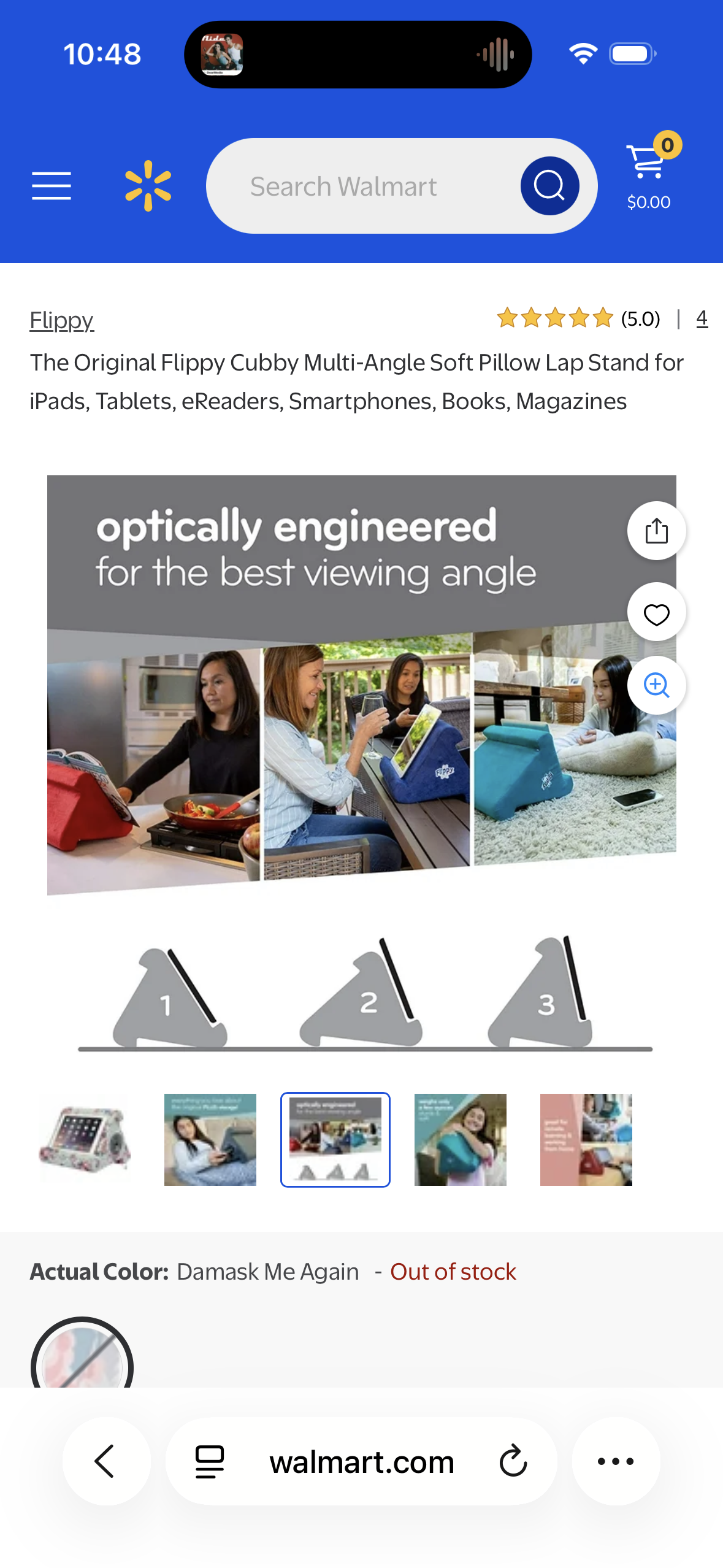The height and width of the screenshot is (1568, 723).
Task: Open the browser's three-dot menu
Action: (616, 1461)
